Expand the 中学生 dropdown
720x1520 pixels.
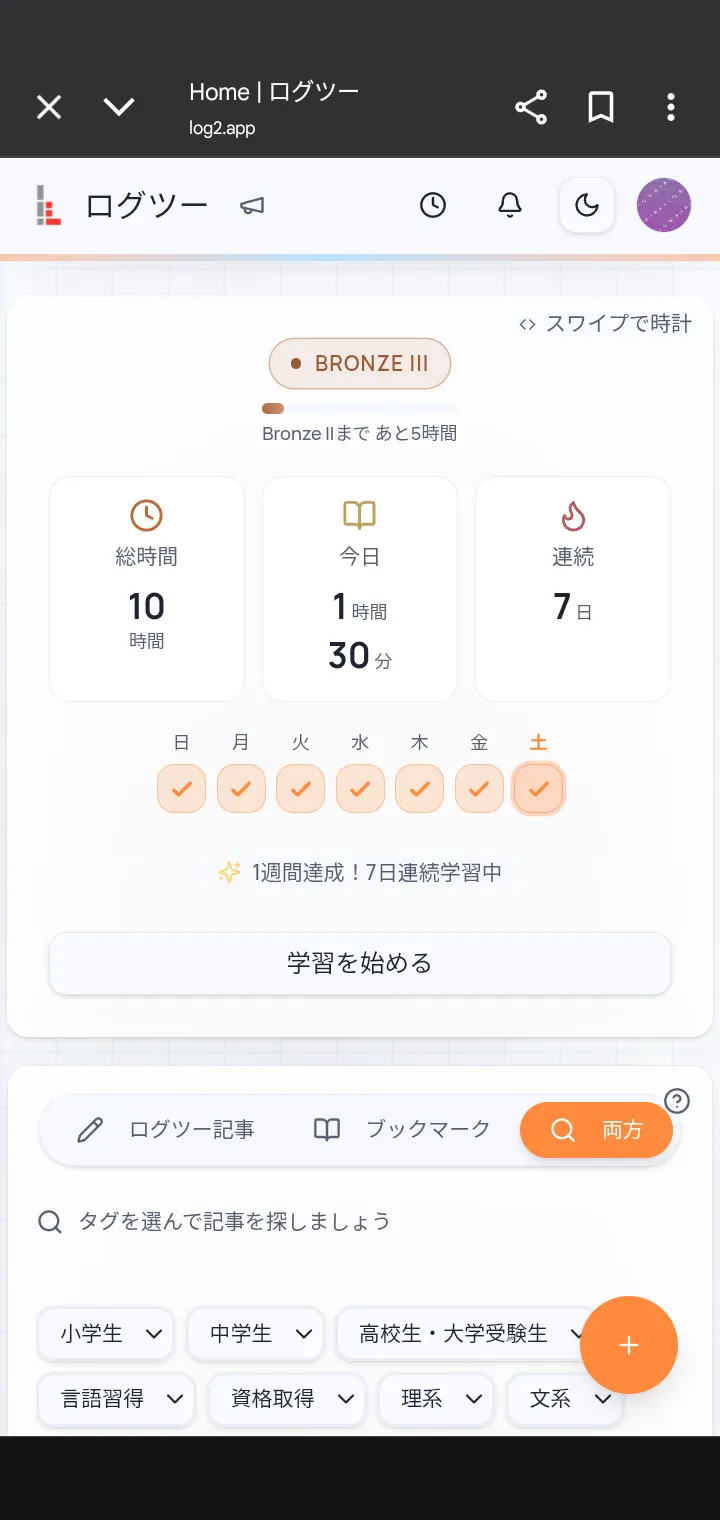pos(256,1334)
